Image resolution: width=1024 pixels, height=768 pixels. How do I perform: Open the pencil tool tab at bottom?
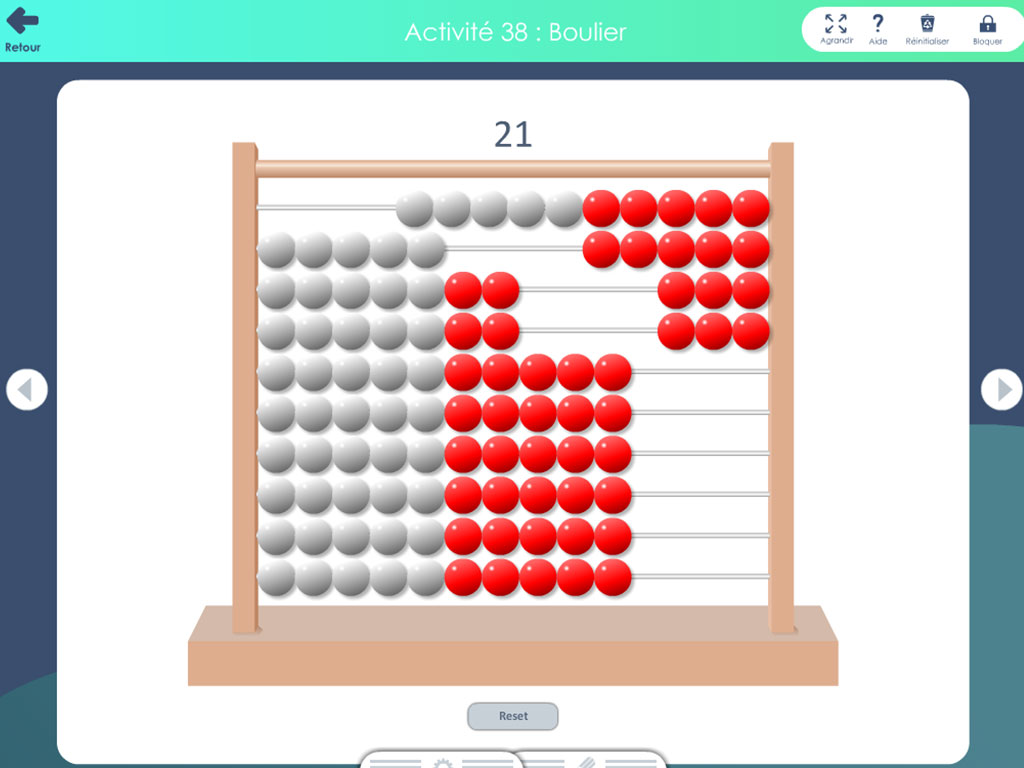pyautogui.click(x=588, y=763)
